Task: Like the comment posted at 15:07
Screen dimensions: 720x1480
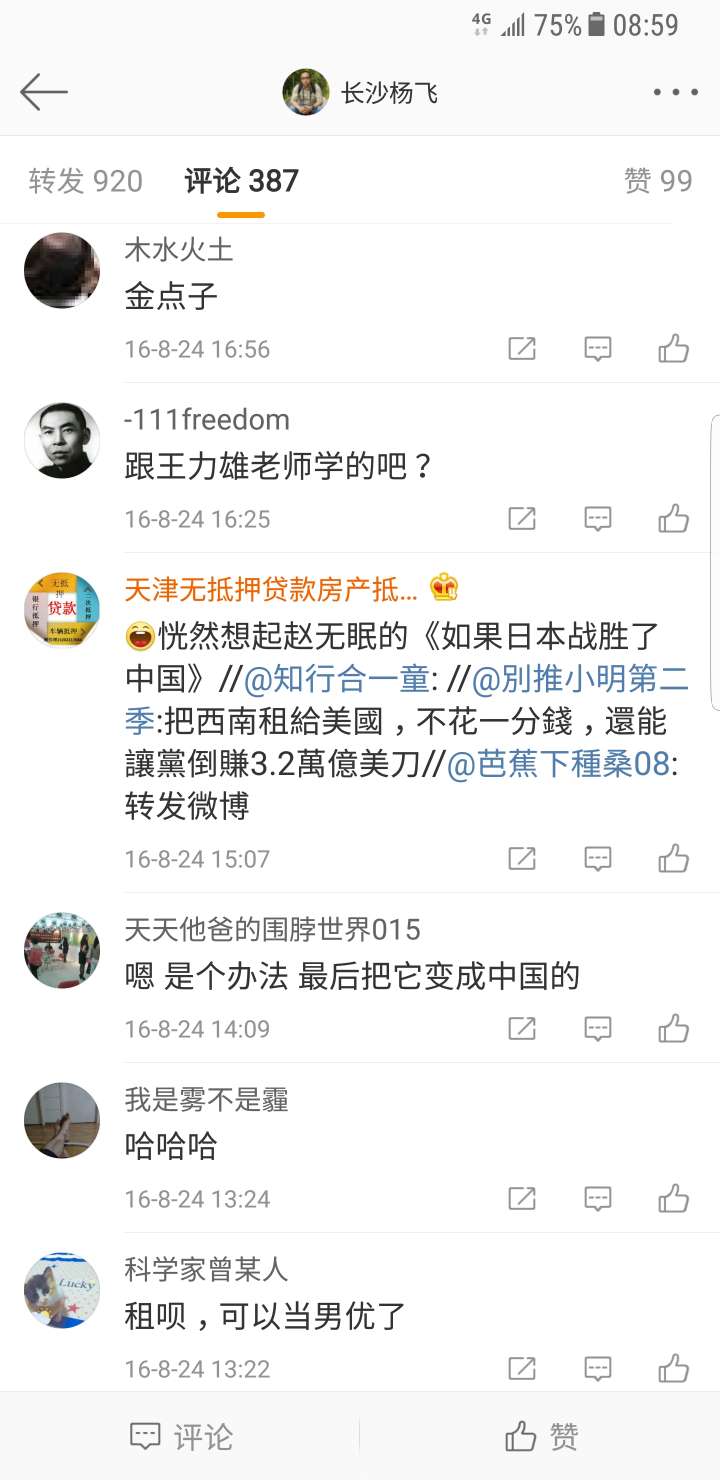Action: click(673, 858)
